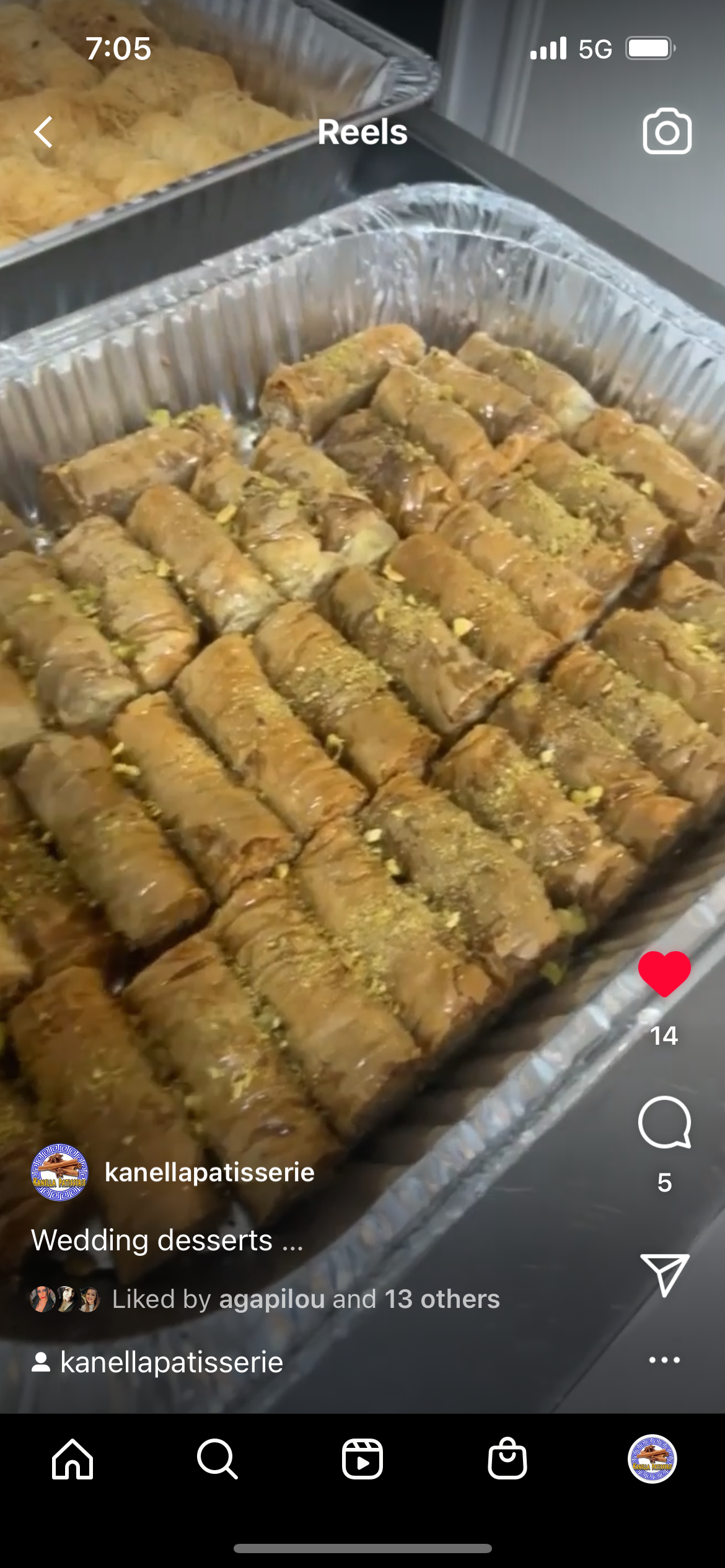Open the tagged account kanellapatisserie
The height and width of the screenshot is (1568, 725).
point(171,1362)
